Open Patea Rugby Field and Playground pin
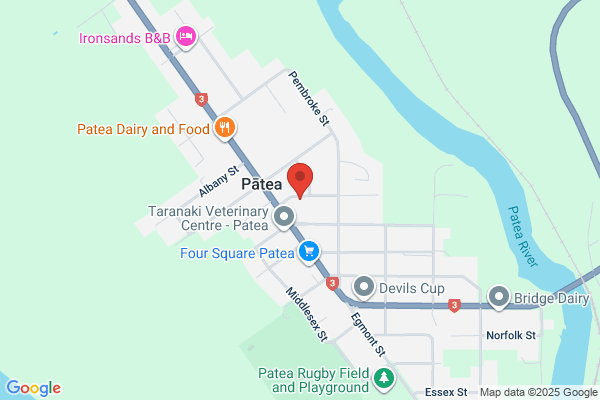Screen dimensions: 600x400 (x=384, y=379)
